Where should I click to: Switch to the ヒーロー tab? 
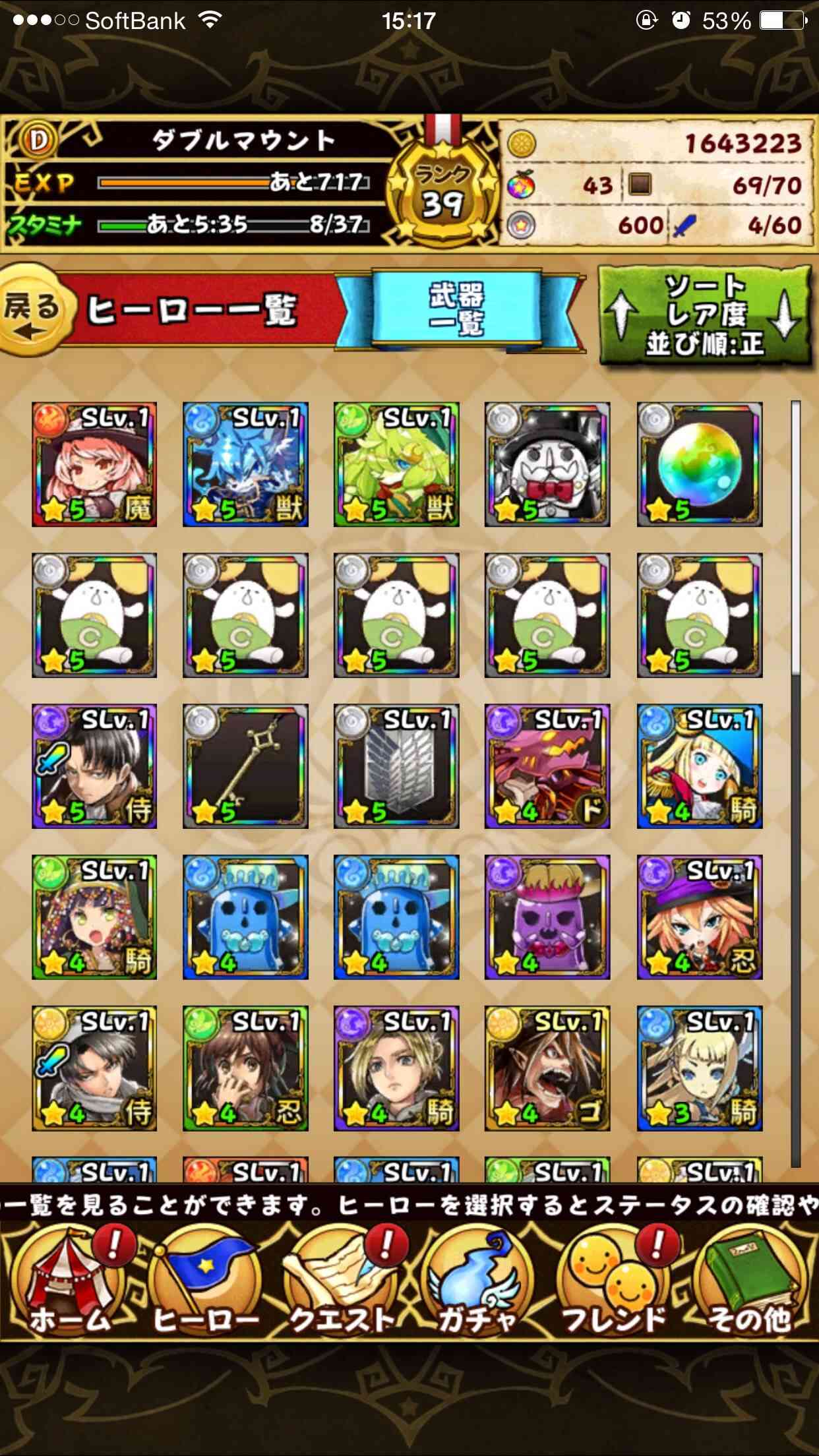tap(206, 1281)
